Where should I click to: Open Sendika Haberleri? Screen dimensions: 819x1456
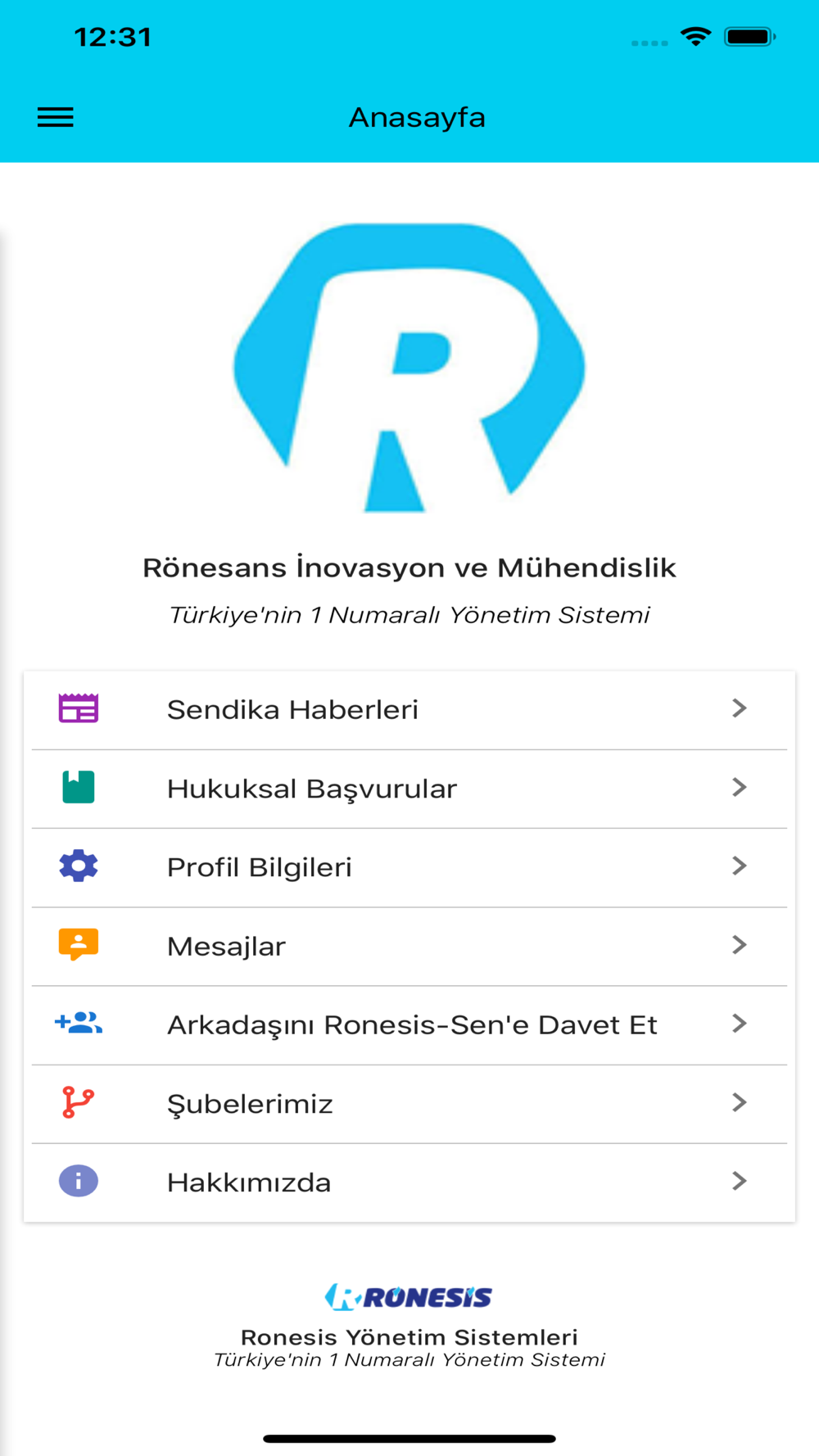[409, 709]
